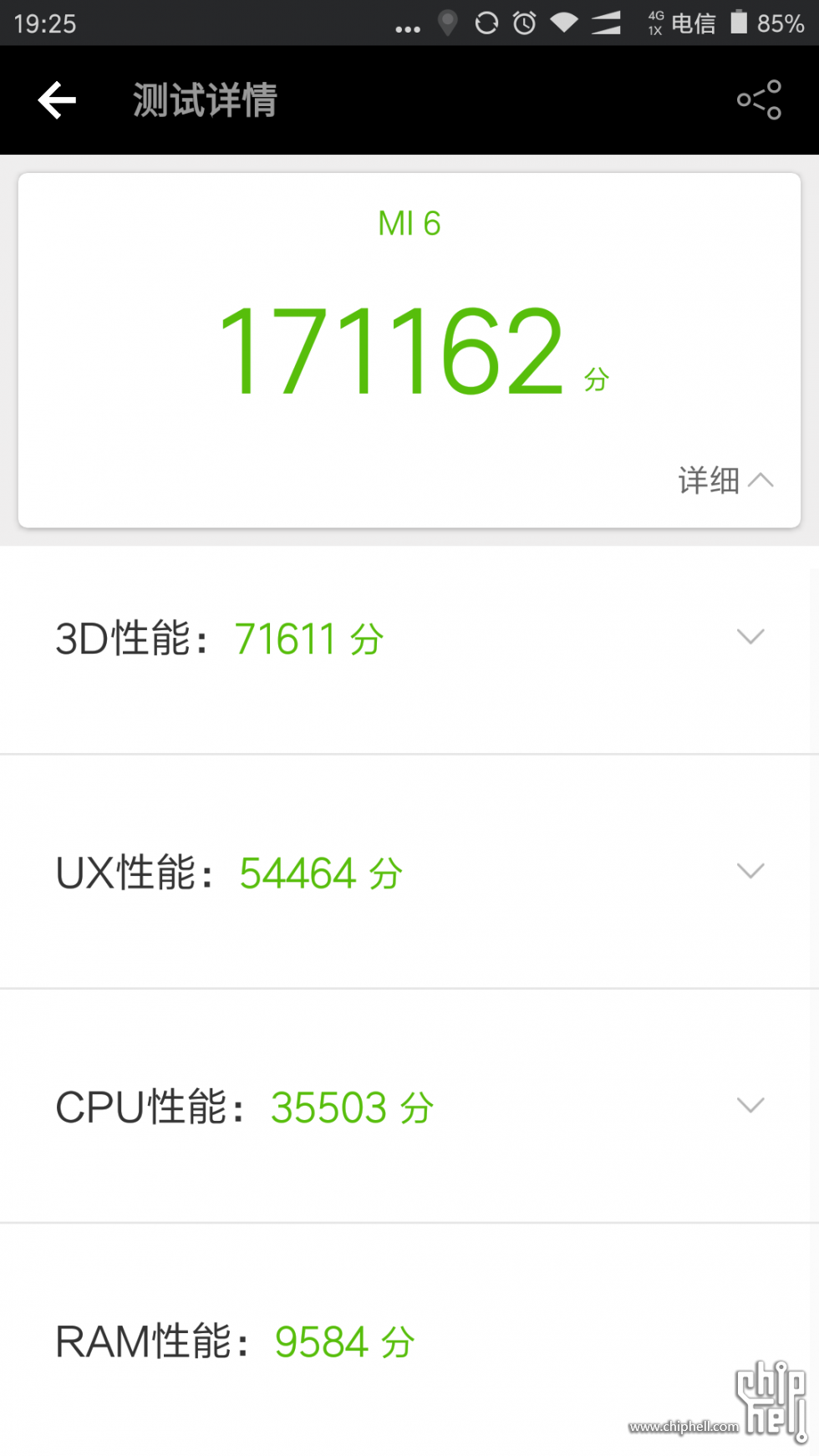This screenshot has width=819, height=1456.
Task: Click the battery indicator icon
Action: 739,23
